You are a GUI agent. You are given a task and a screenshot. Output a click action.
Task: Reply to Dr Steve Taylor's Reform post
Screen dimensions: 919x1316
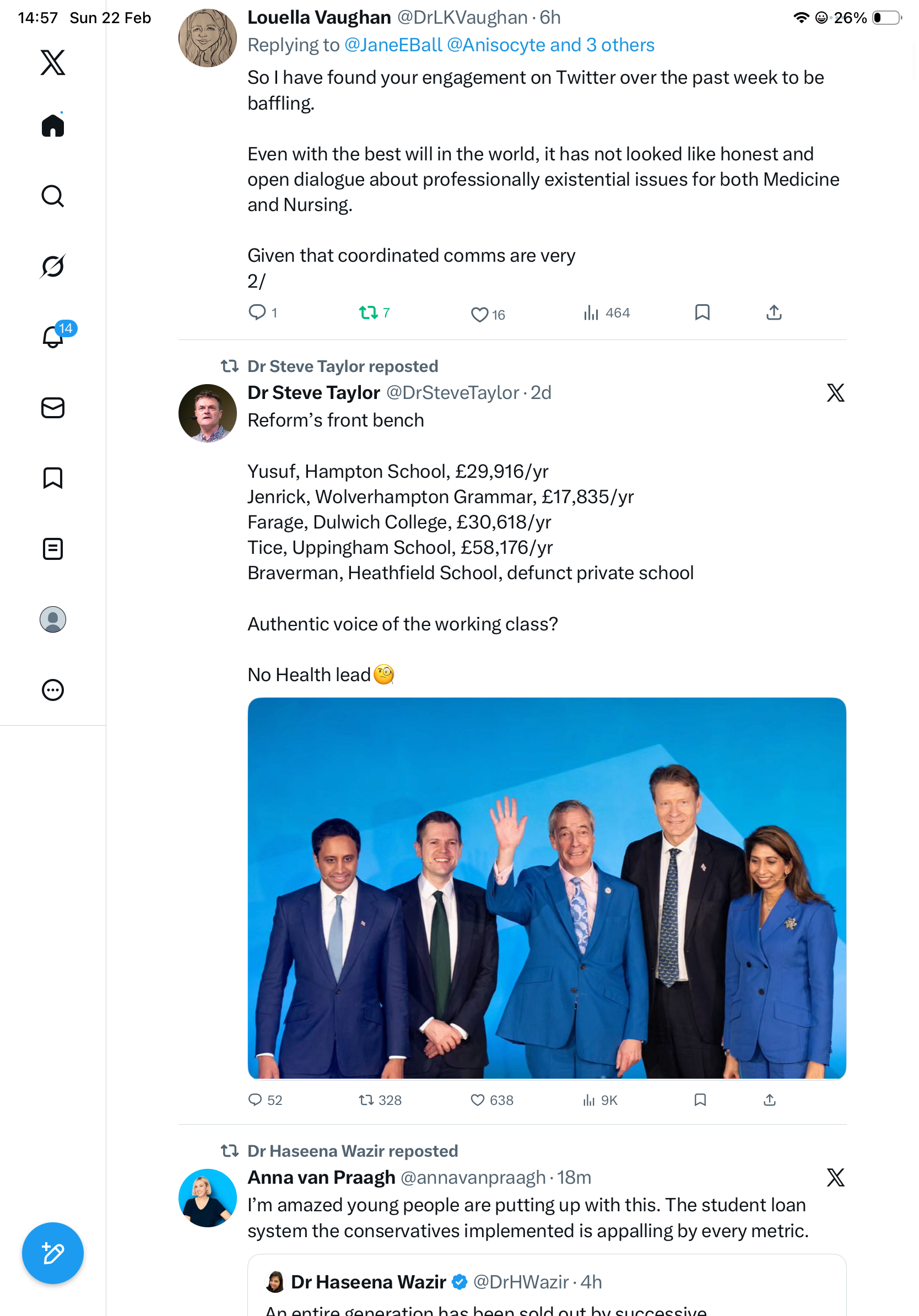[255, 1100]
